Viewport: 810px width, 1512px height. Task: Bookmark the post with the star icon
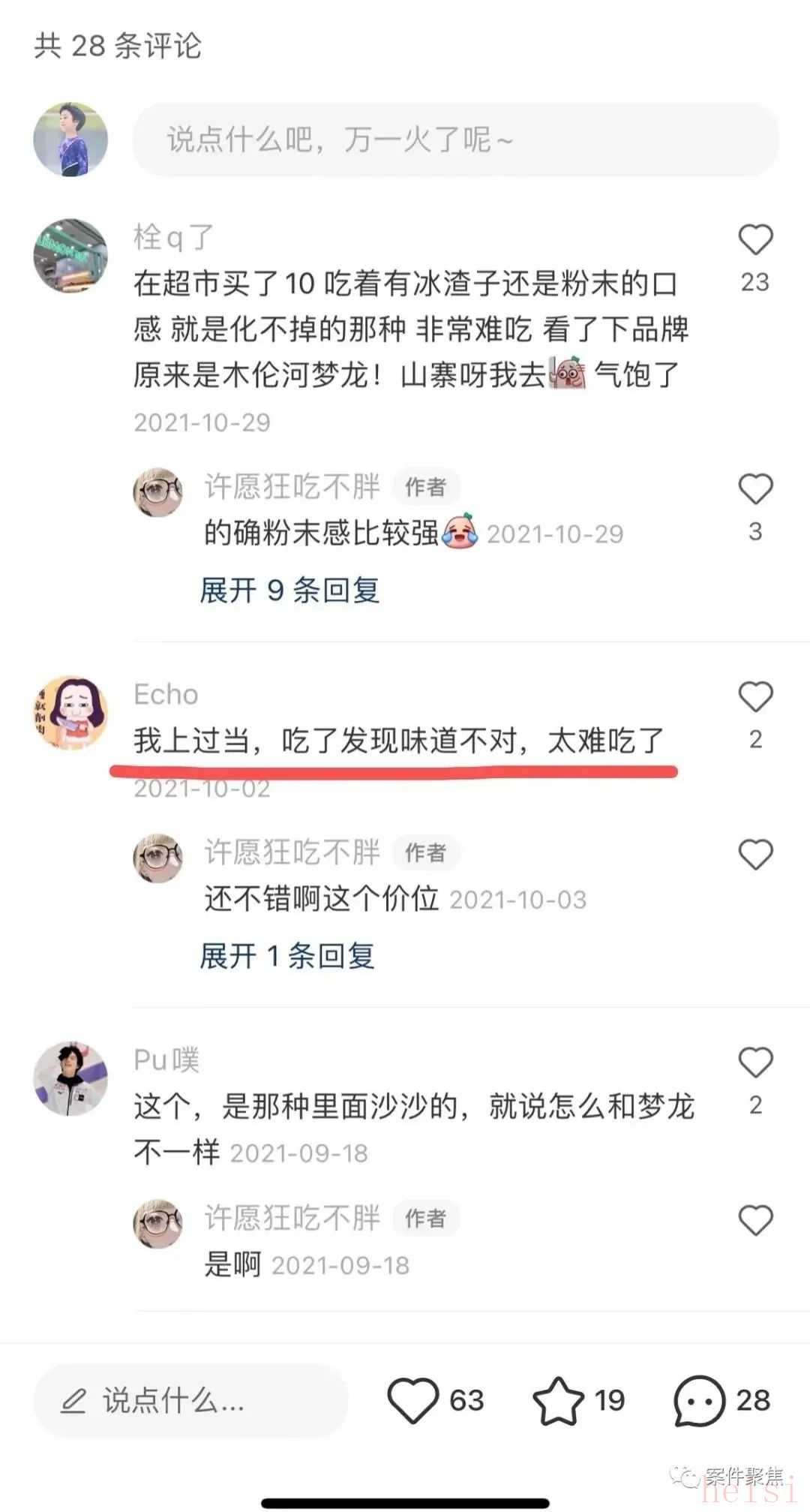tap(558, 1400)
